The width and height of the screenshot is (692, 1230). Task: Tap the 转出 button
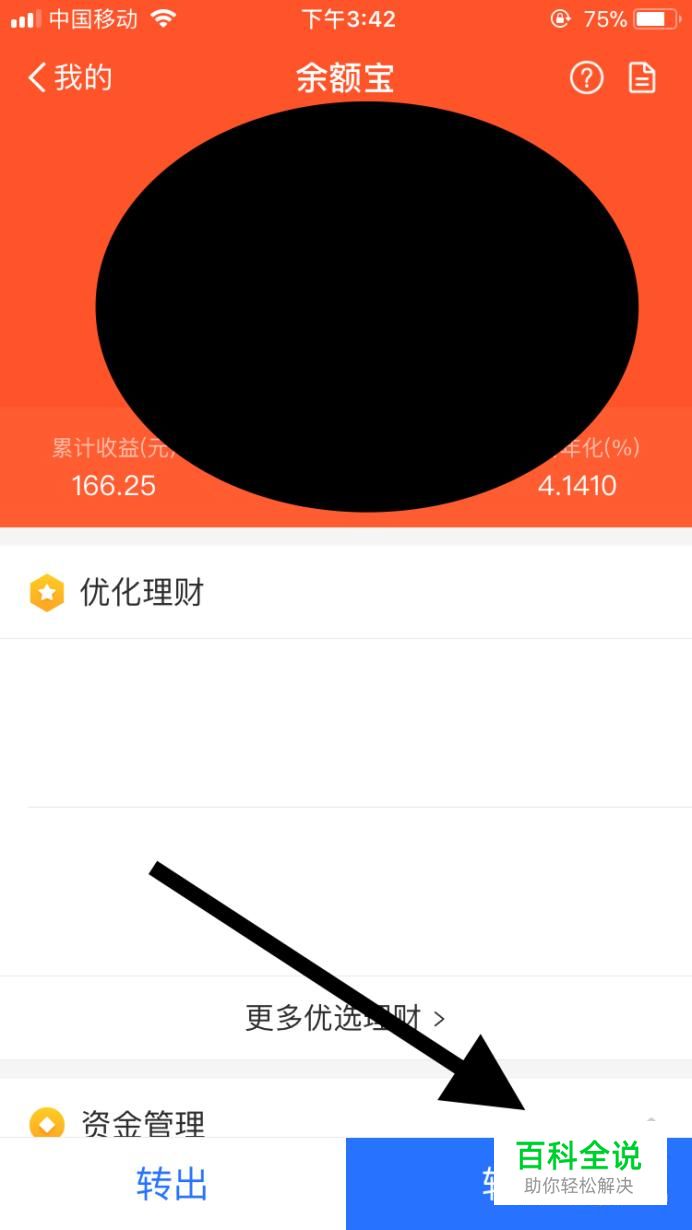pos(172,1184)
